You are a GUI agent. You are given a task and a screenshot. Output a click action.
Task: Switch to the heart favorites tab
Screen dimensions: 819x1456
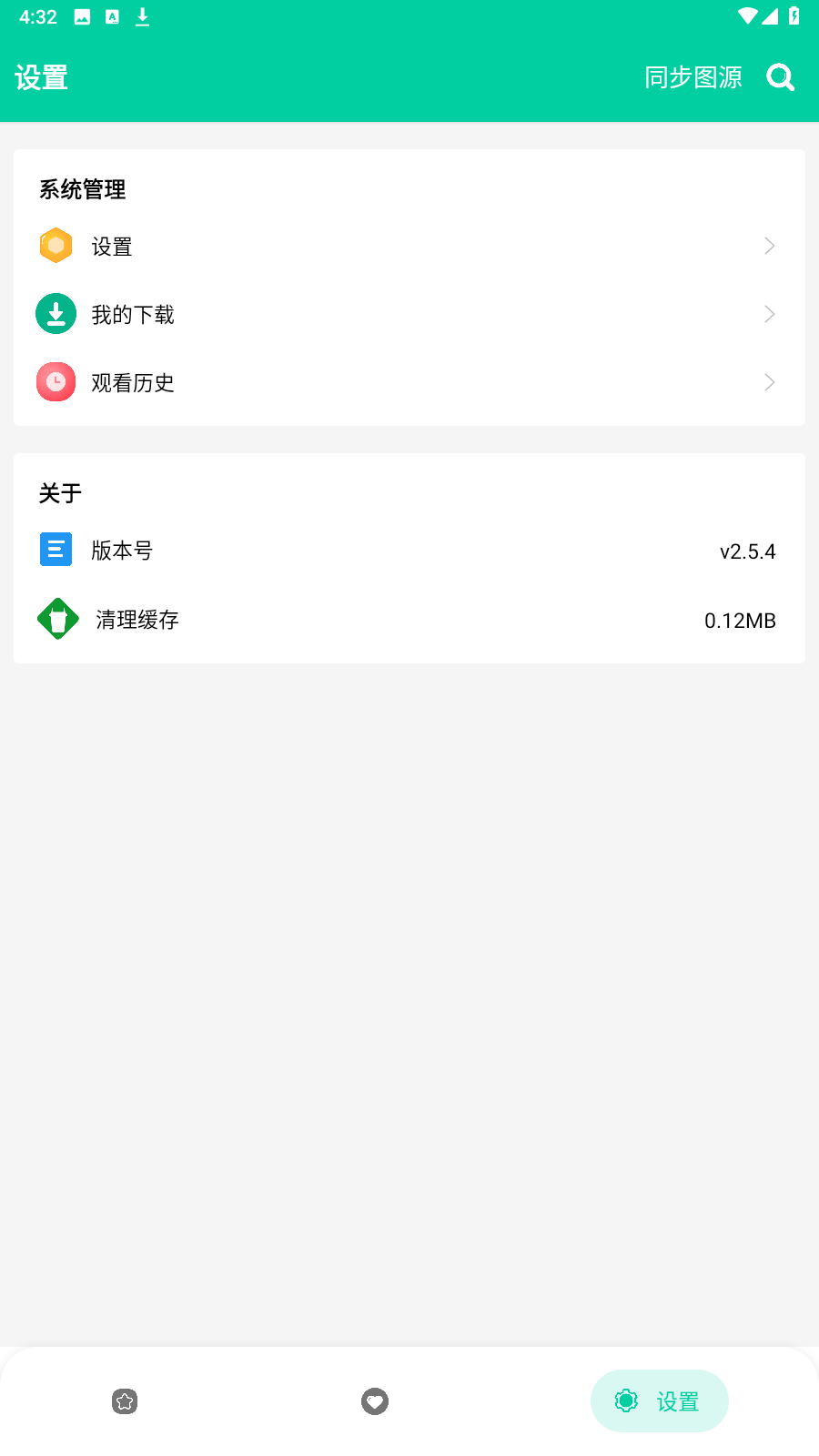click(375, 1401)
